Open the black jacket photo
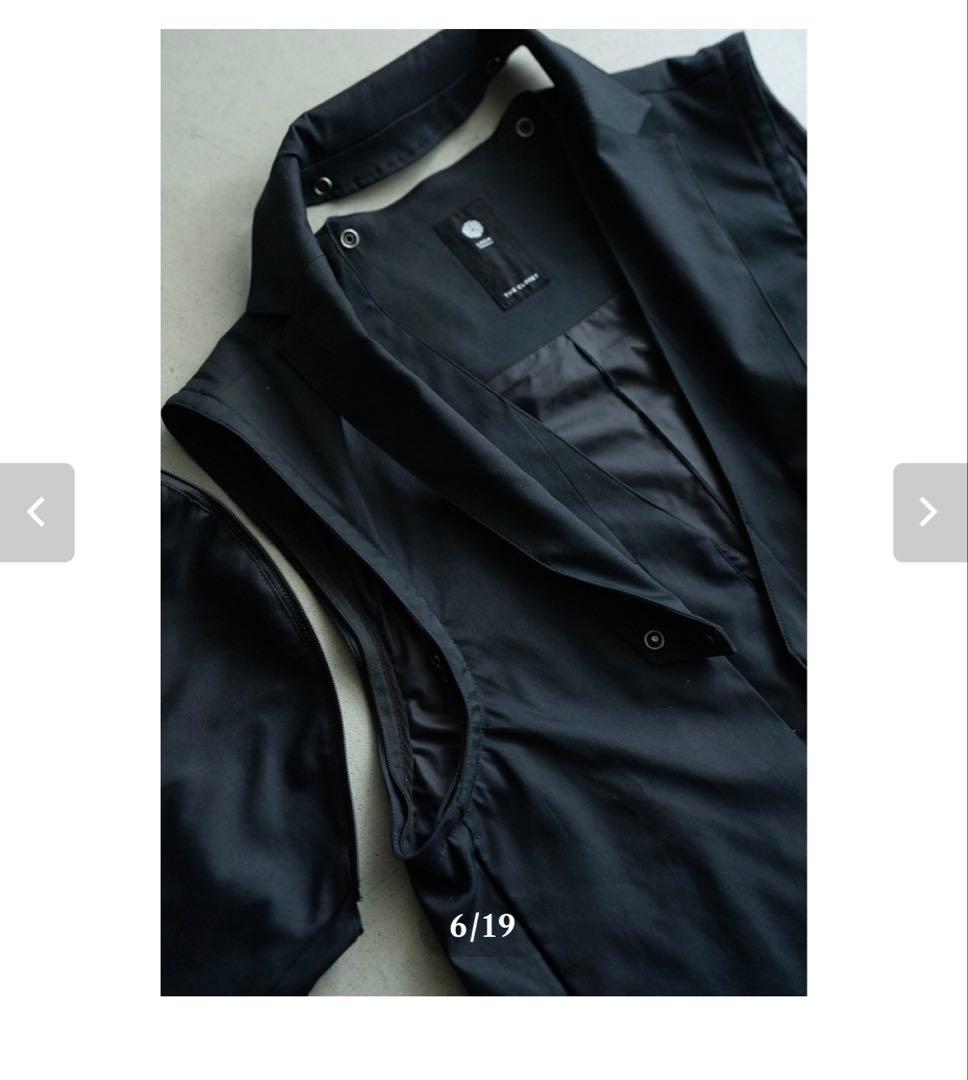Screen dimensions: 968x1080 tap(483, 512)
